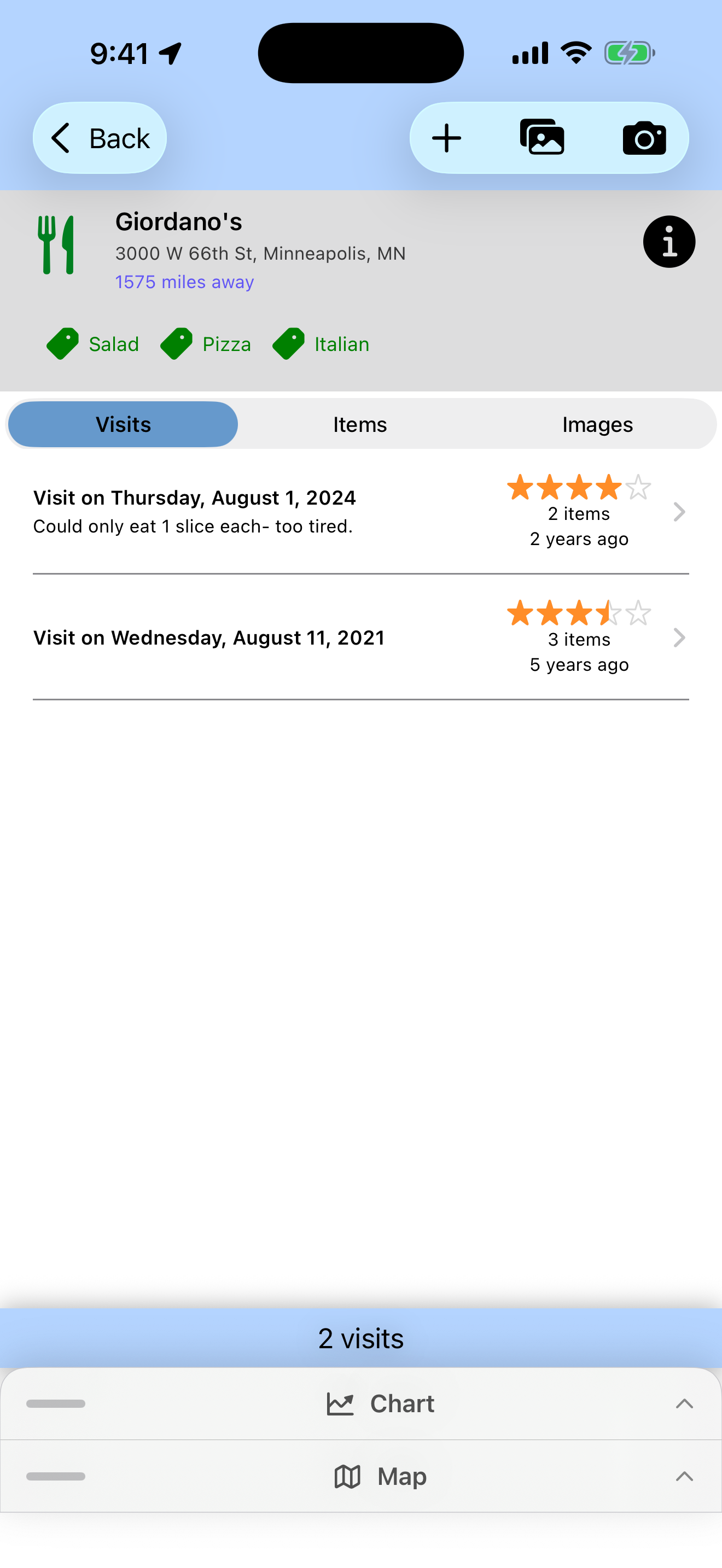Select the Pizza tag
Viewport: 722px width, 1568px height.
[x=206, y=344]
